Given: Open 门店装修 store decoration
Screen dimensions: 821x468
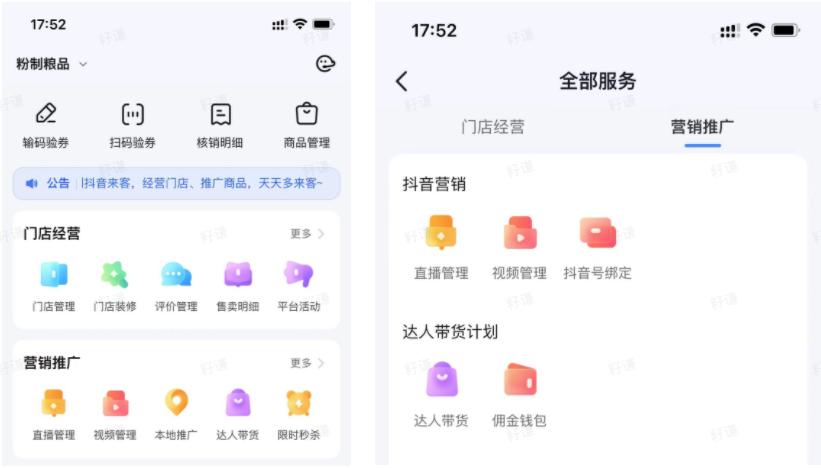Looking at the screenshot, I should click(115, 285).
